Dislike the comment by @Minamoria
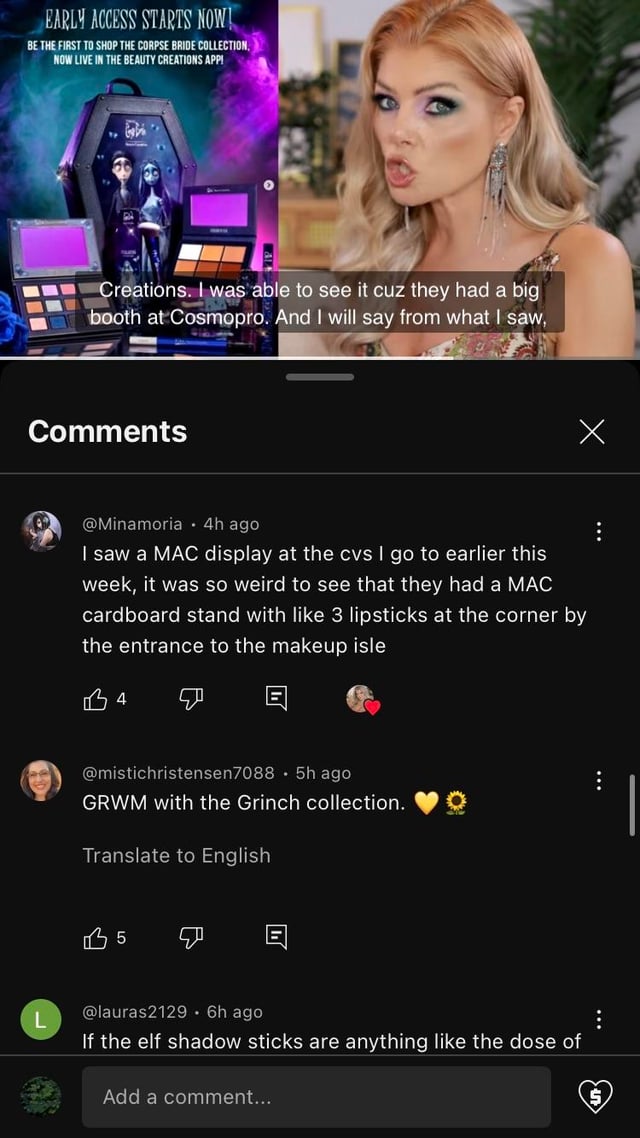The image size is (640, 1138). tap(190, 699)
